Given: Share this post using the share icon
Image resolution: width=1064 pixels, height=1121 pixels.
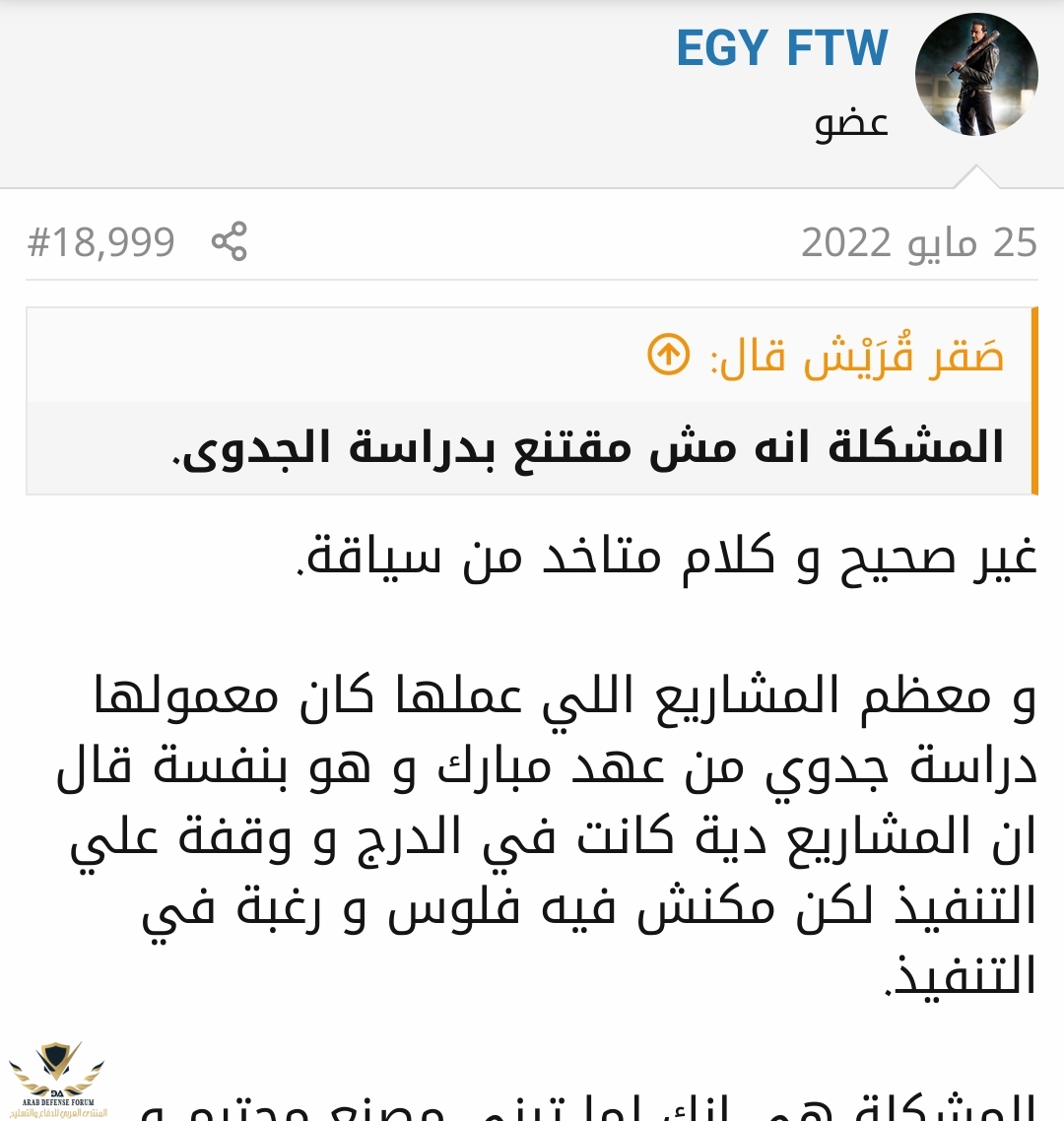Looking at the screenshot, I should (230, 241).
